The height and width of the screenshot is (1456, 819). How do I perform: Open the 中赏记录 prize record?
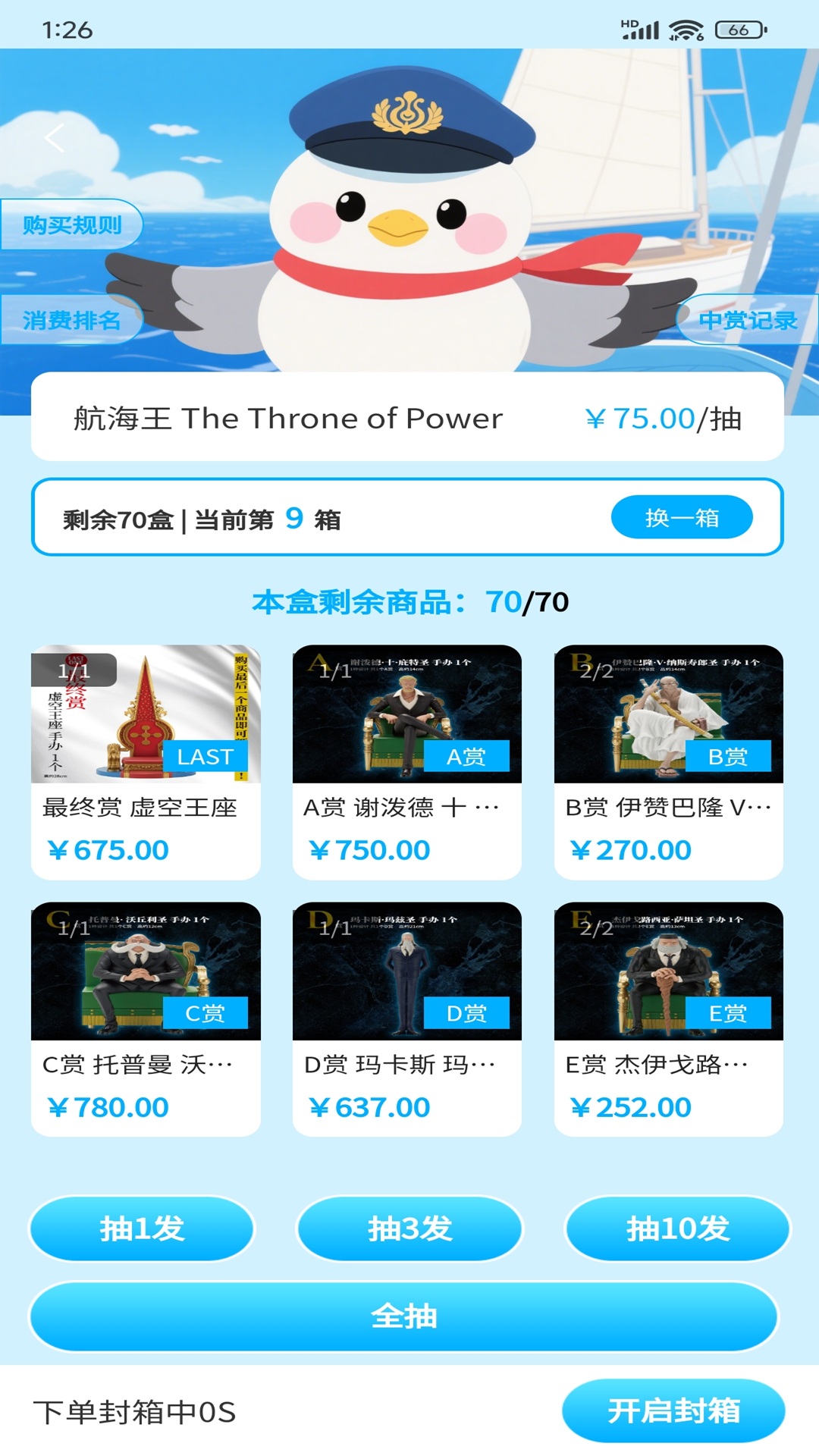747,320
